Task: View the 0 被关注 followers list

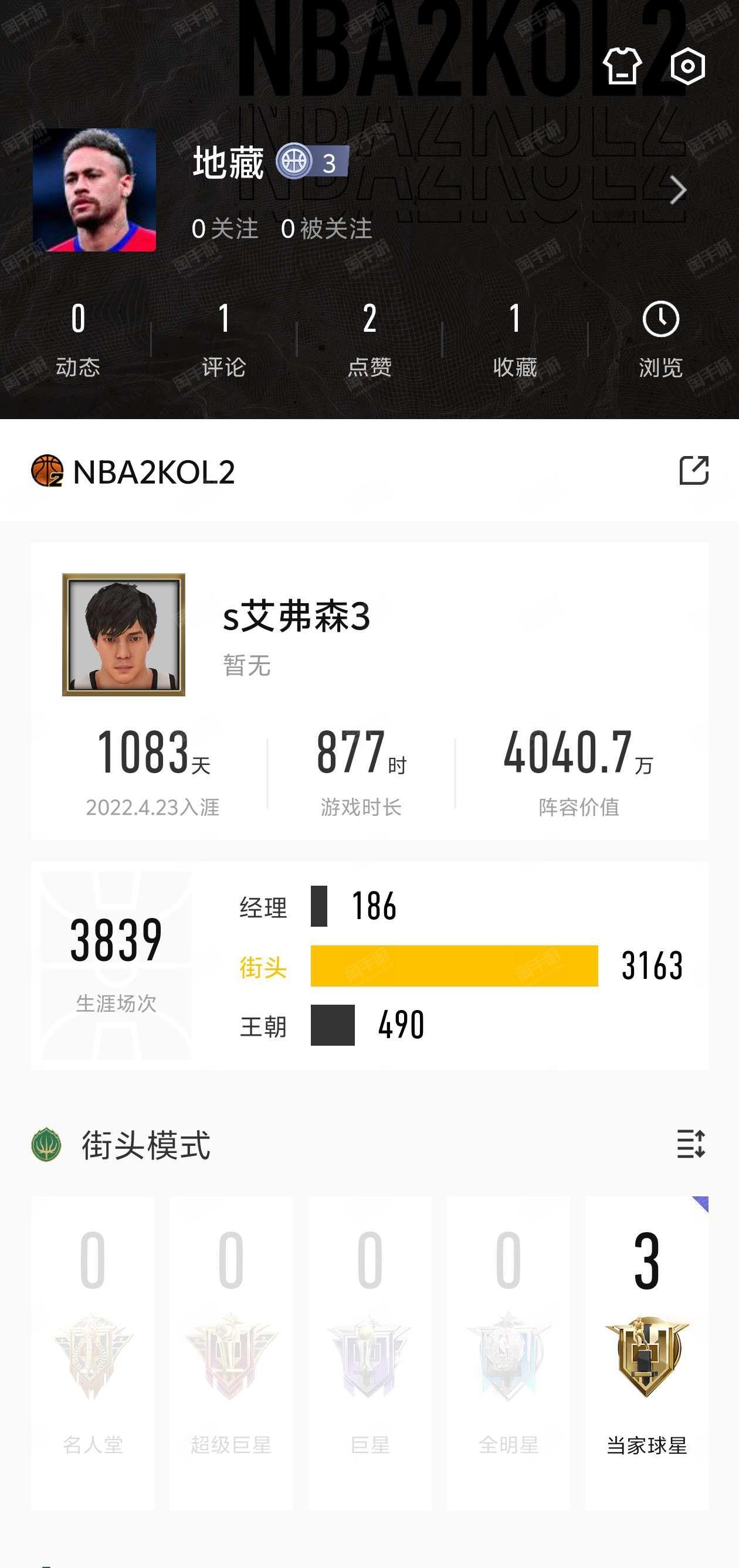Action: click(x=327, y=229)
